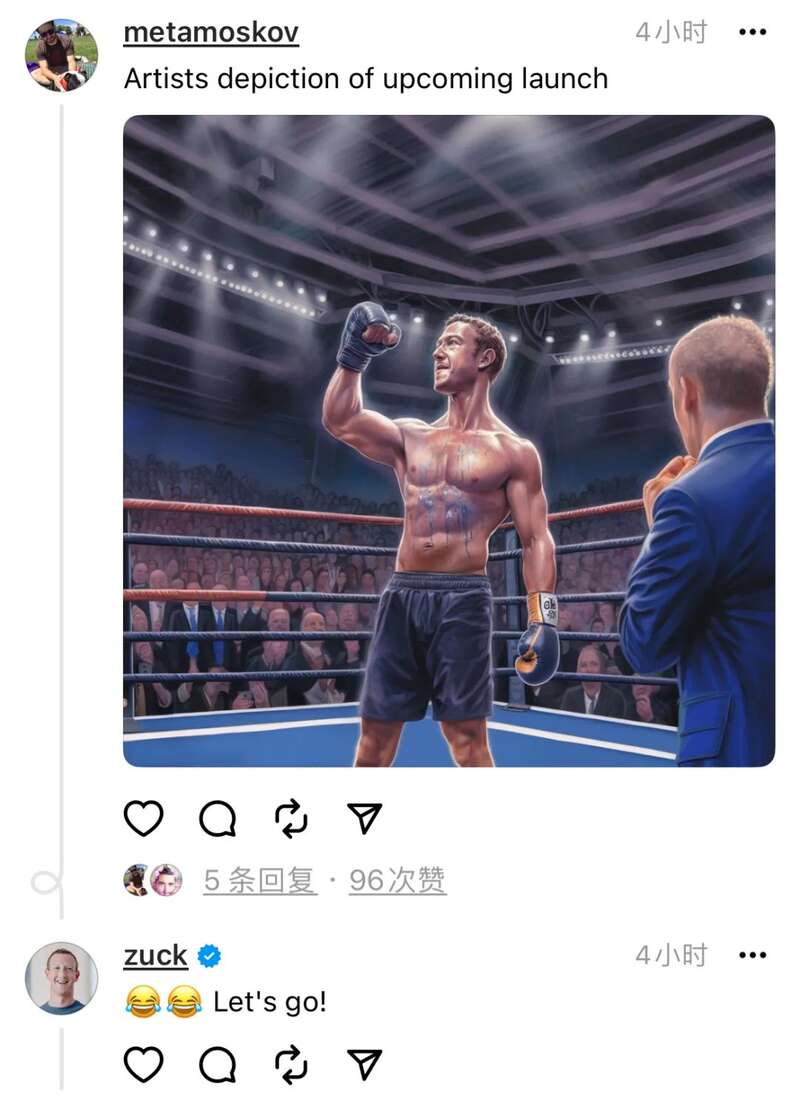View the boxing ring image fullscreen
This screenshot has height=1101, width=800.
(x=448, y=440)
